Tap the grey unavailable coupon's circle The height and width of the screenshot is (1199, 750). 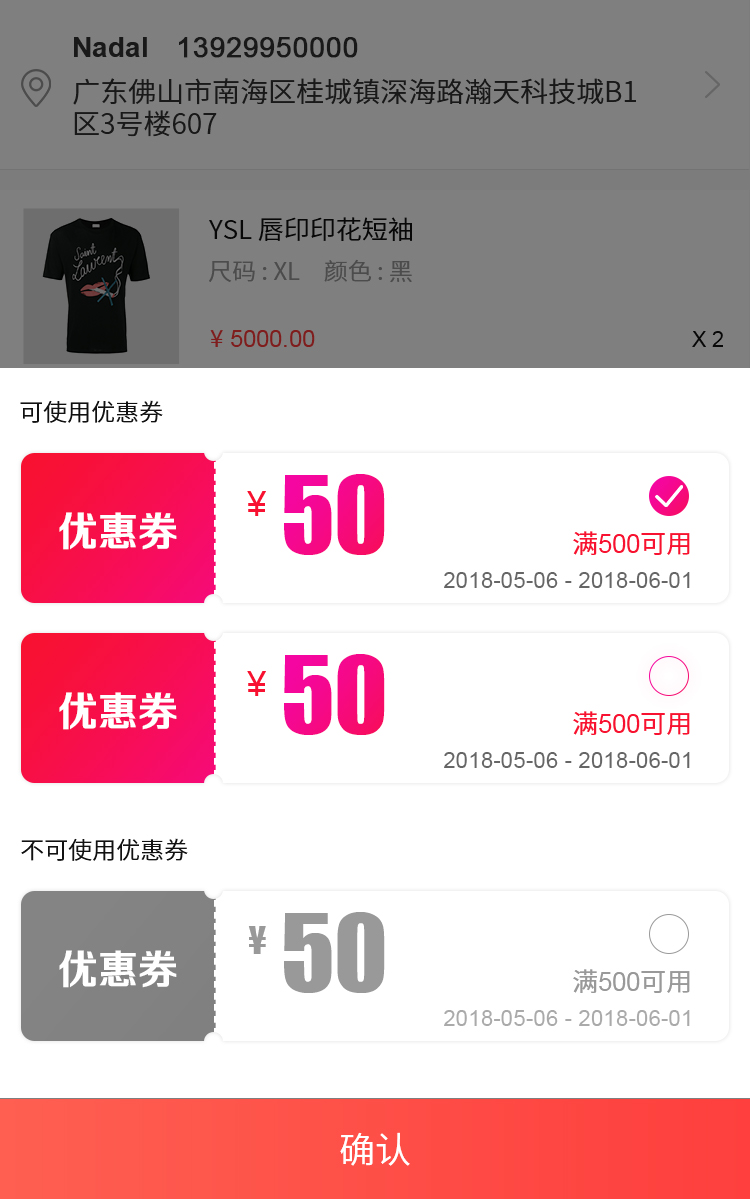tap(669, 934)
